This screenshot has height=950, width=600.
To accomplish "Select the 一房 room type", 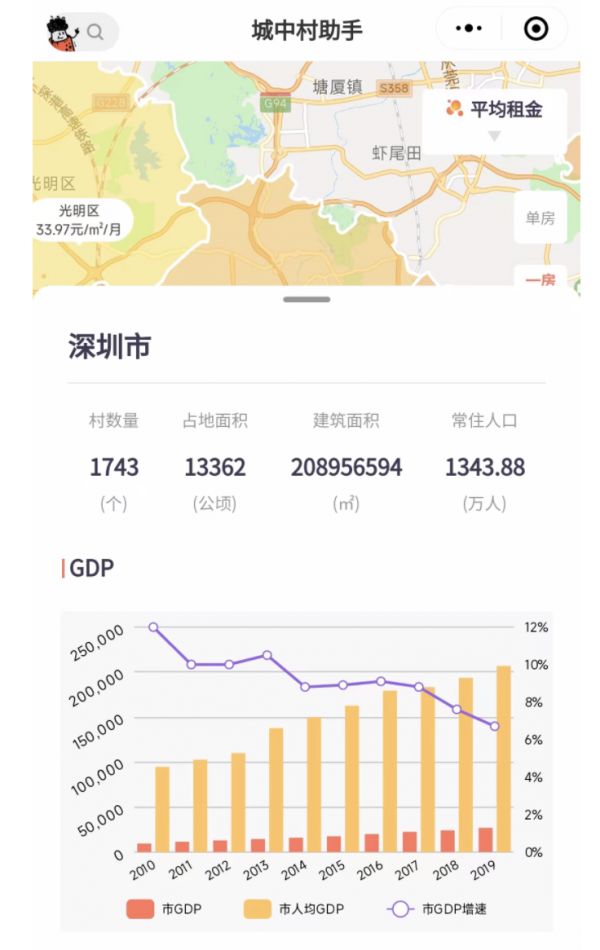I will (x=540, y=280).
